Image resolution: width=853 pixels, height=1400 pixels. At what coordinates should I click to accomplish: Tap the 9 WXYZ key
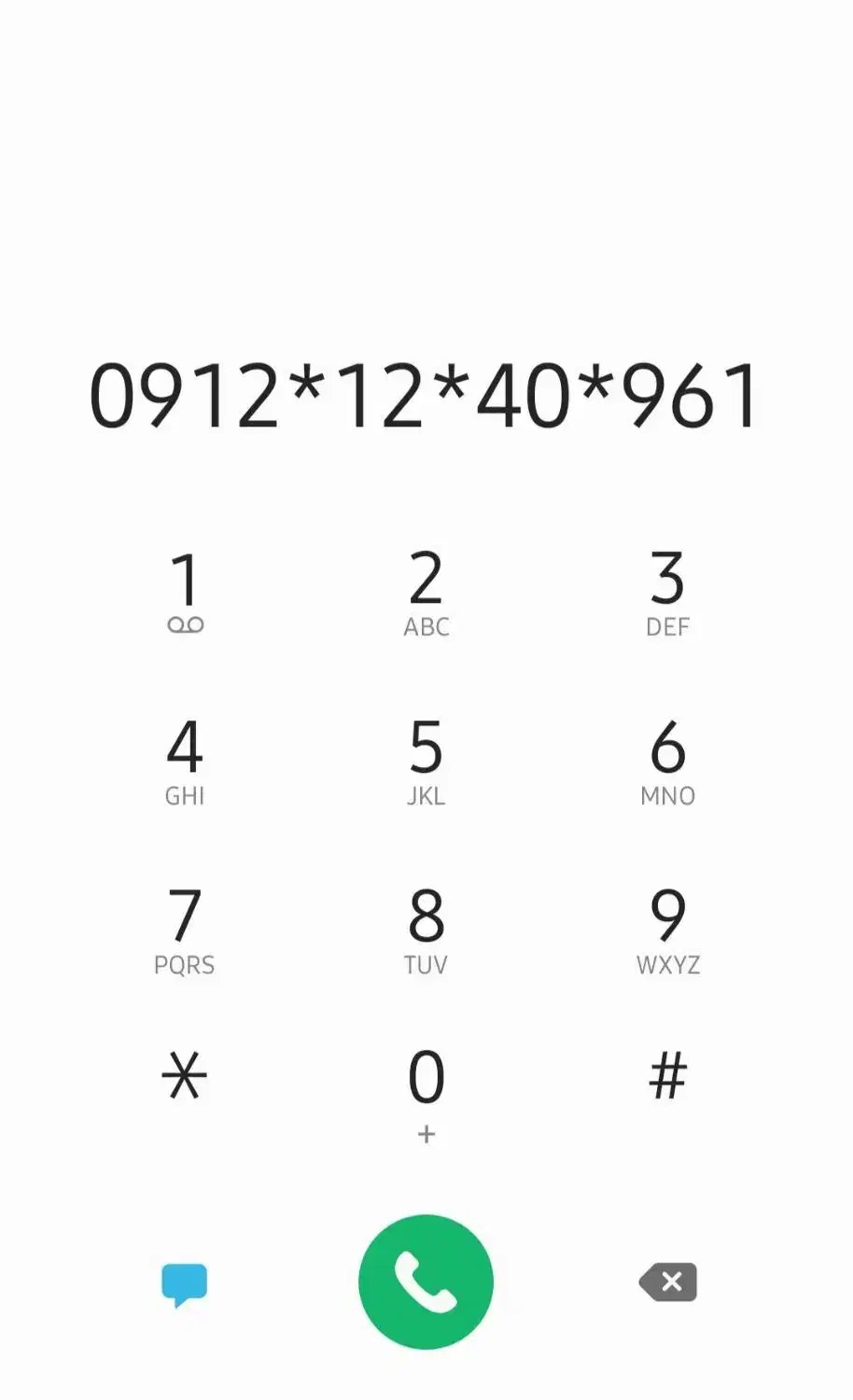pos(667,929)
